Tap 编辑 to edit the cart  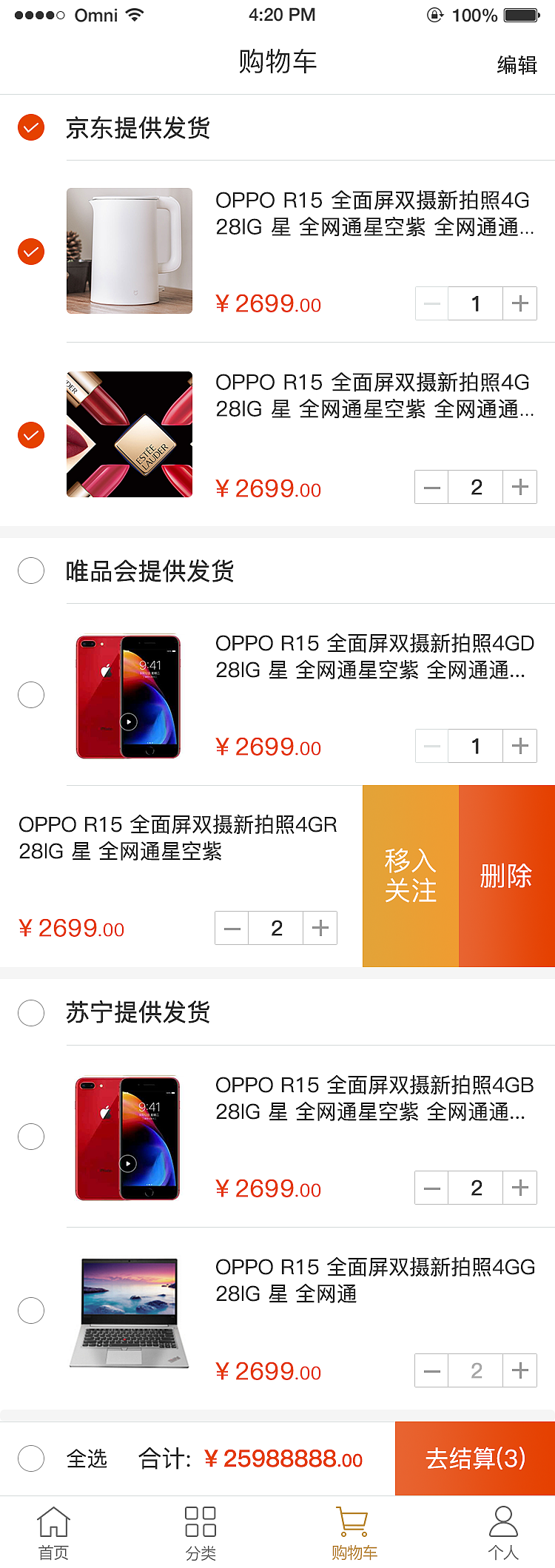click(518, 65)
